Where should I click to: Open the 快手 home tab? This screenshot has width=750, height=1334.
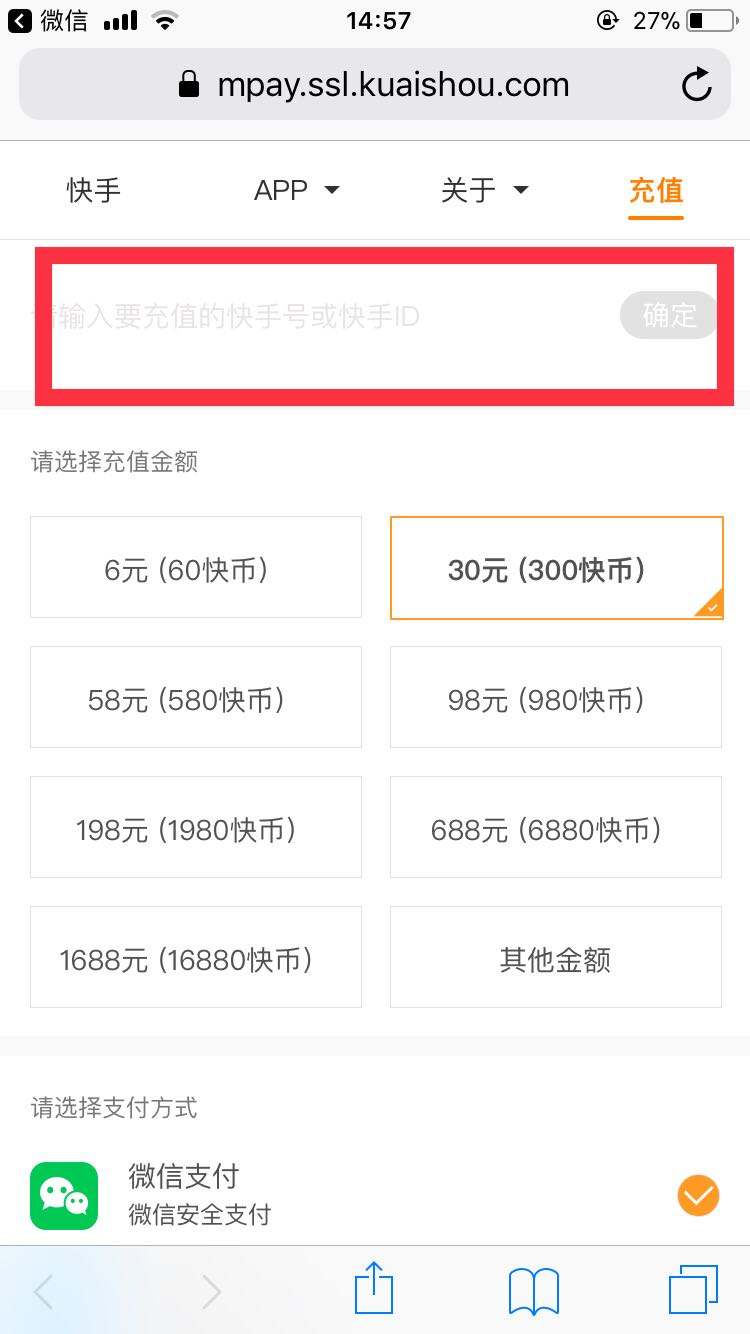pyautogui.click(x=94, y=190)
